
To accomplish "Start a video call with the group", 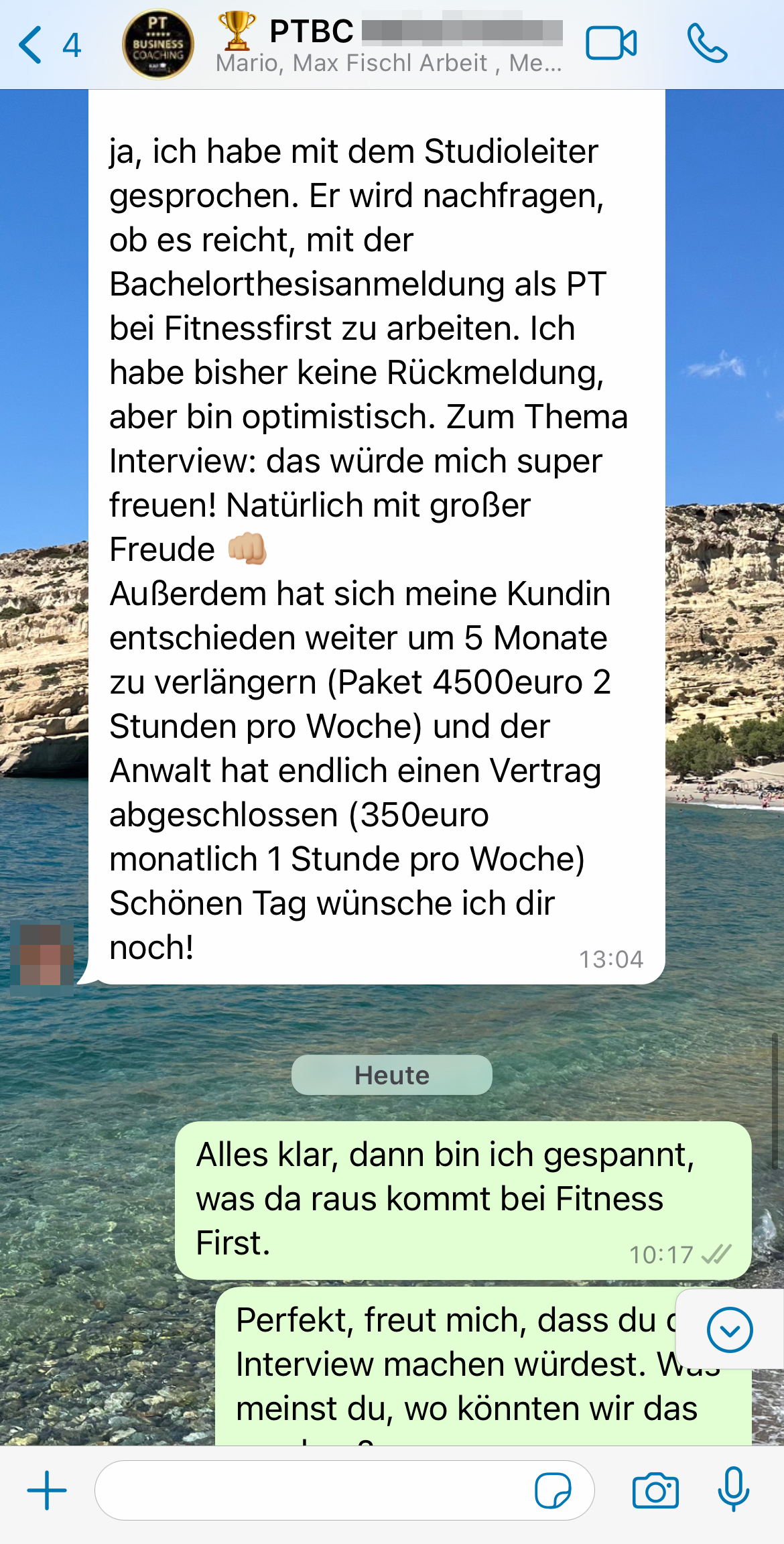I will click(x=610, y=44).
